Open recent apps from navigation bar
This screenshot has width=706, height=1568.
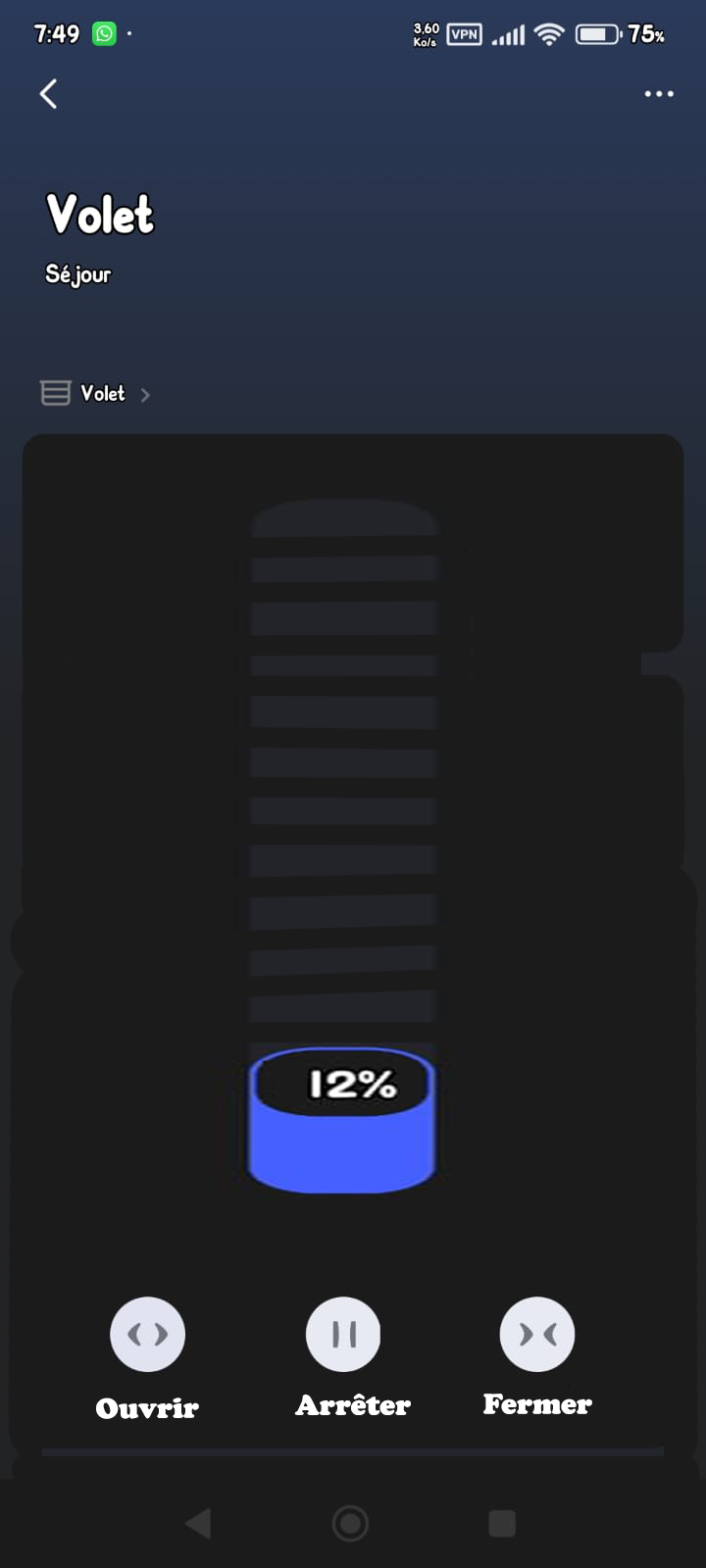(x=502, y=1523)
